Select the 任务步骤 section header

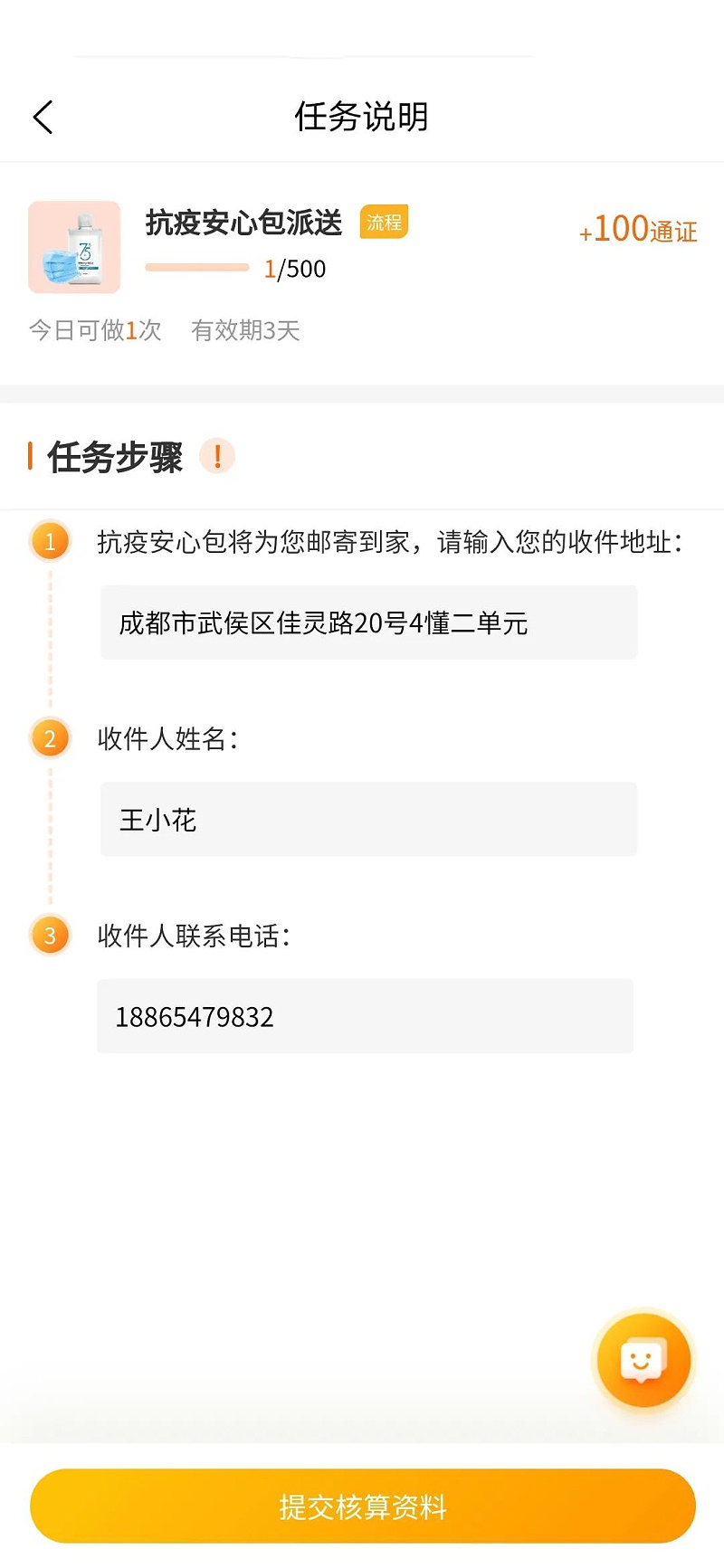click(114, 457)
